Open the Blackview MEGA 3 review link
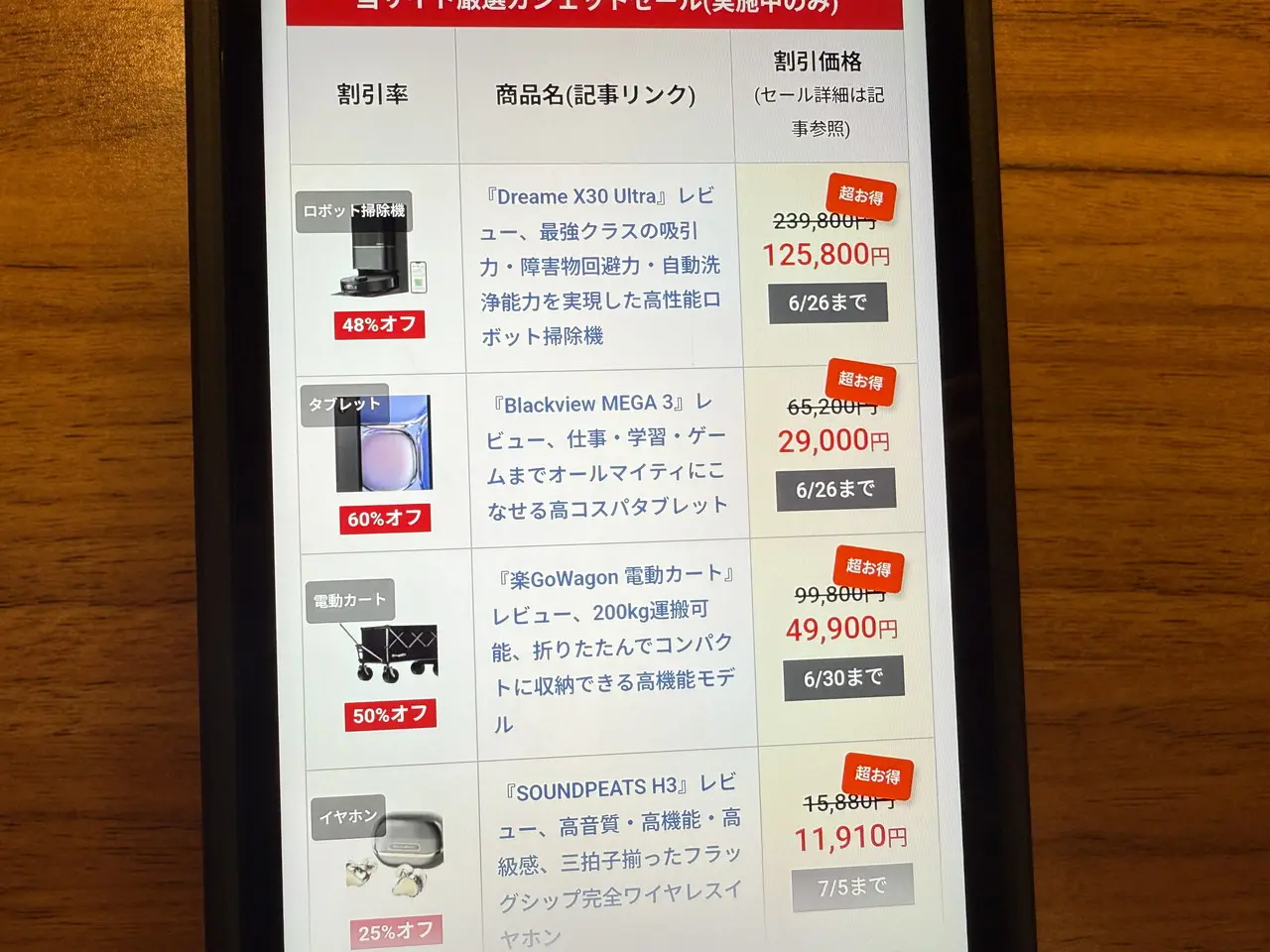This screenshot has height=952, width=1270. click(606, 456)
